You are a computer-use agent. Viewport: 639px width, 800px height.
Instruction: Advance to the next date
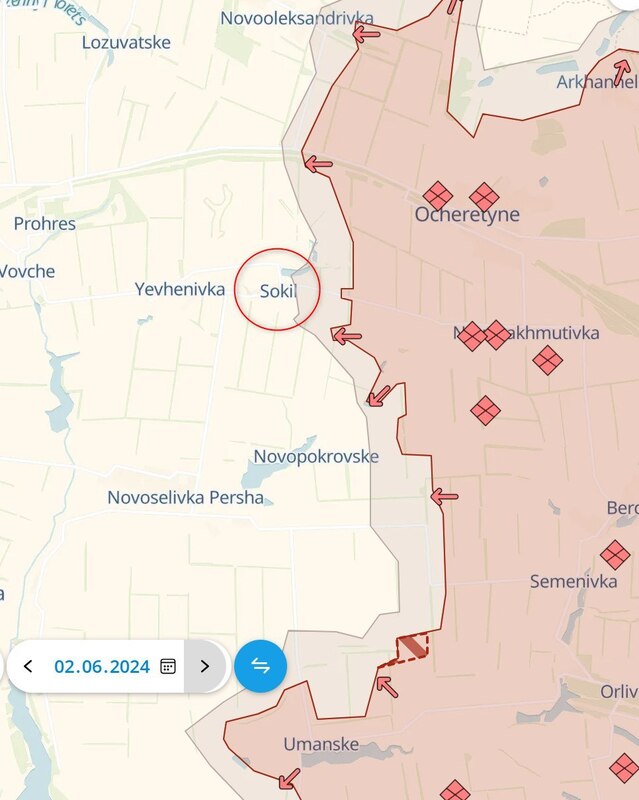(205, 666)
